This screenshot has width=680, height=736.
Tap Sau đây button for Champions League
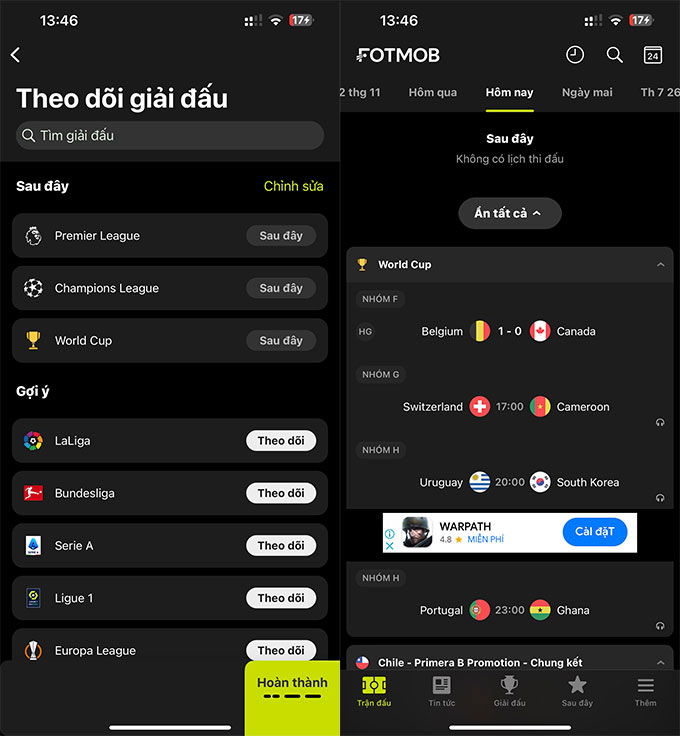coord(281,288)
